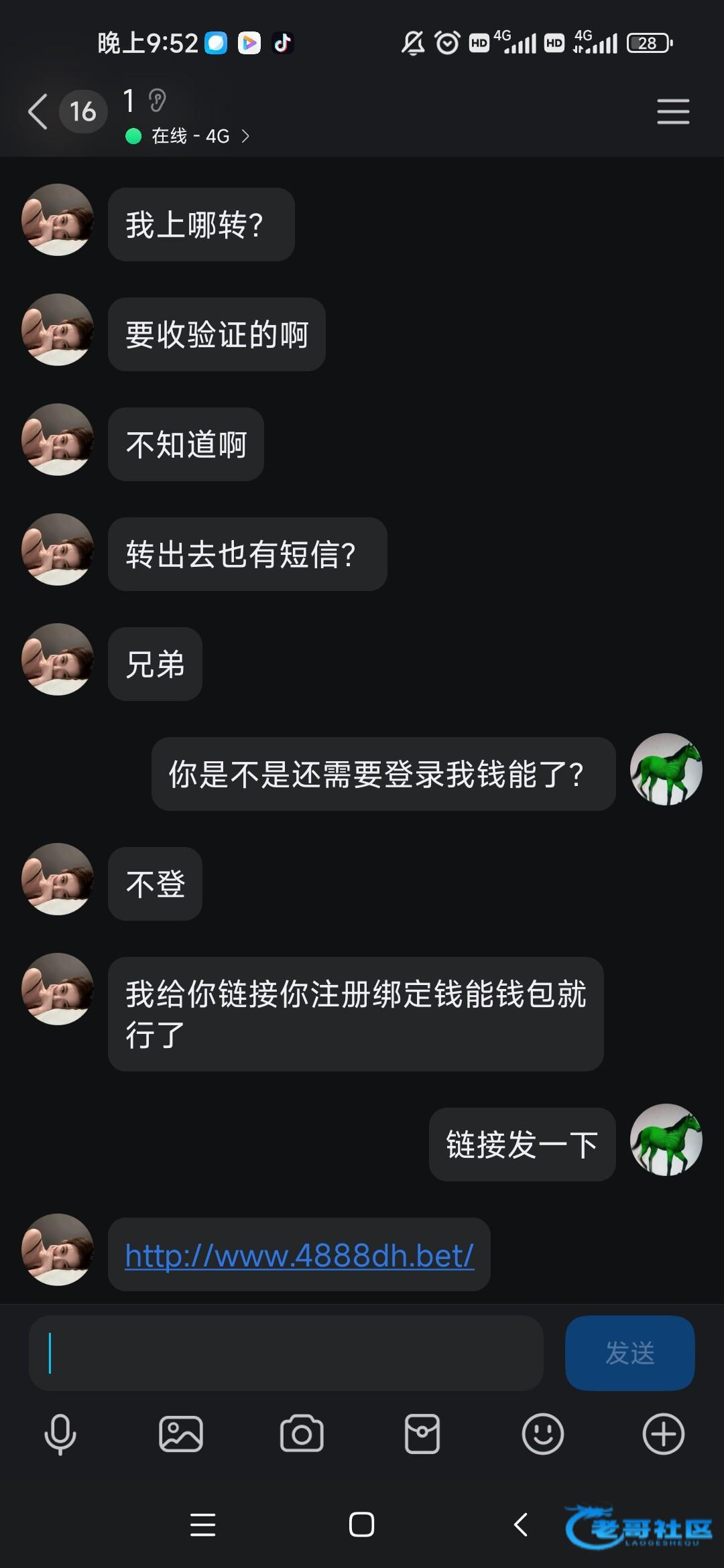The height and width of the screenshot is (1568, 724).
Task: Open the profile from the 不登 message avatar
Action: pyautogui.click(x=58, y=879)
